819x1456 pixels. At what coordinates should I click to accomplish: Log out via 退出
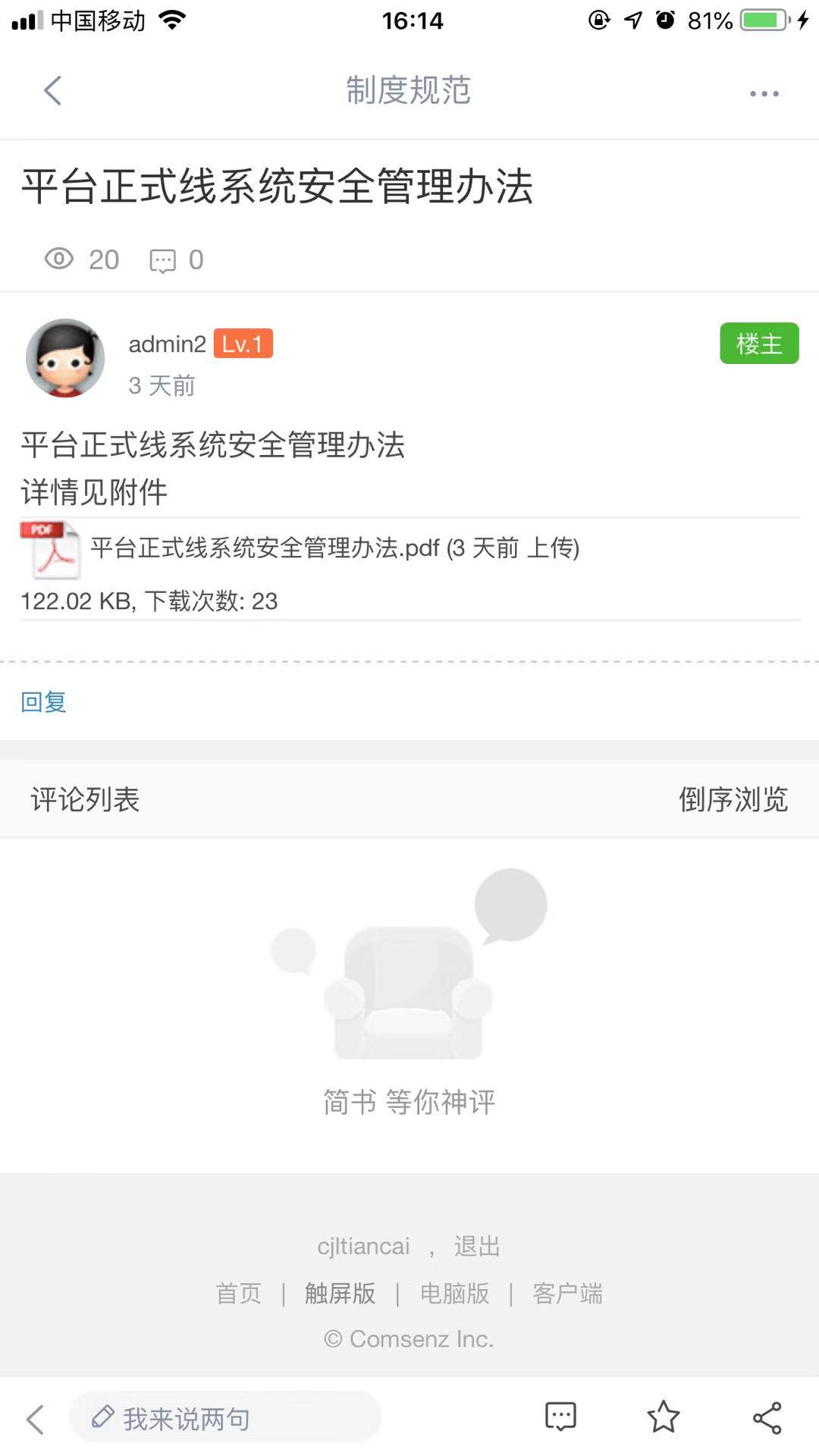point(476,1246)
